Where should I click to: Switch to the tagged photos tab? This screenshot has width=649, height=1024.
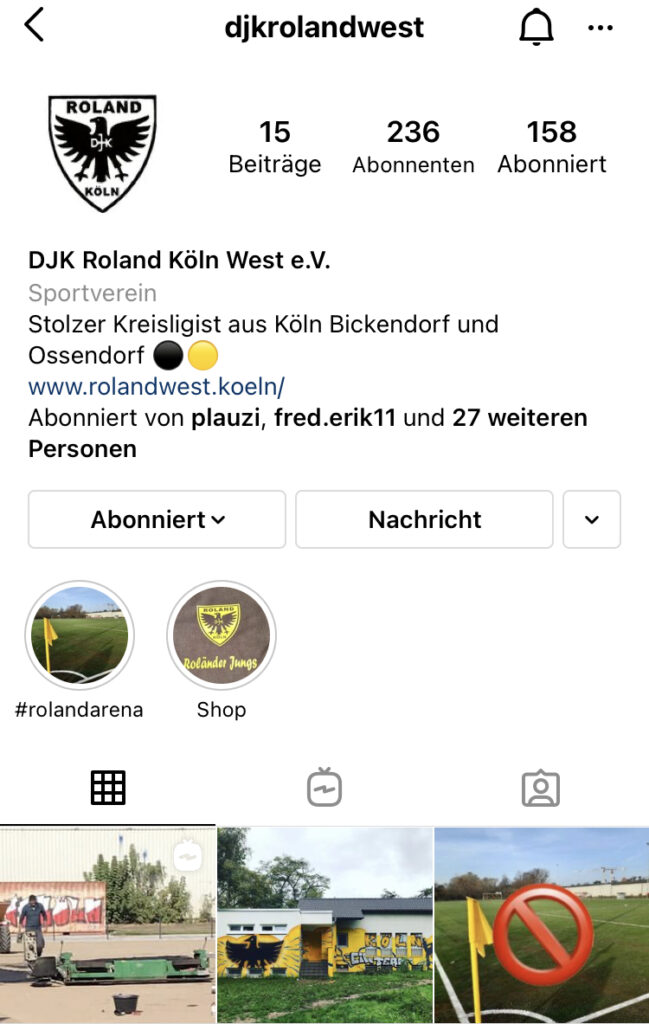click(x=540, y=788)
